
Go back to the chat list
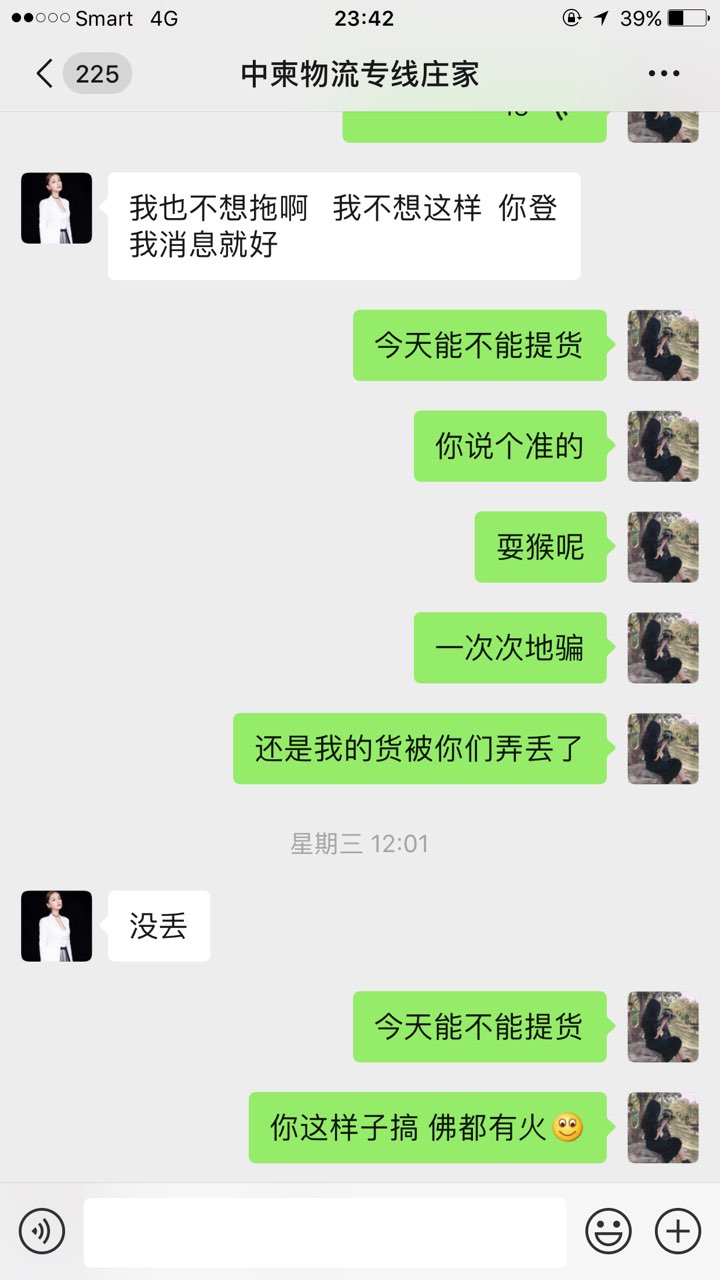(x=45, y=74)
